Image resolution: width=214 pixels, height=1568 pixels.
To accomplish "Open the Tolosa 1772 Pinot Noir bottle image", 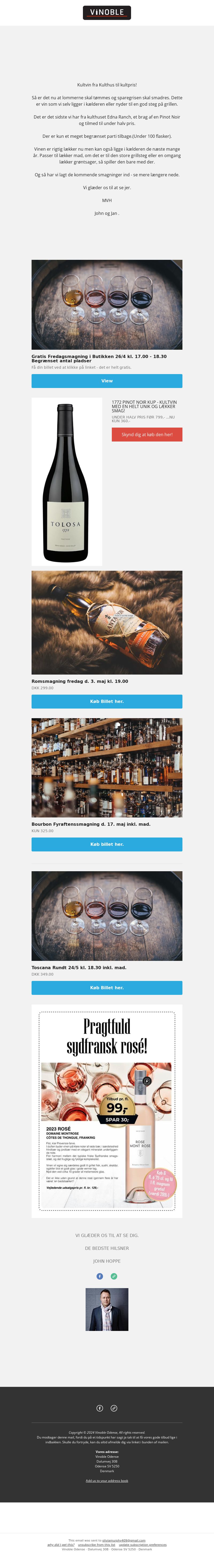I will 67,481.
